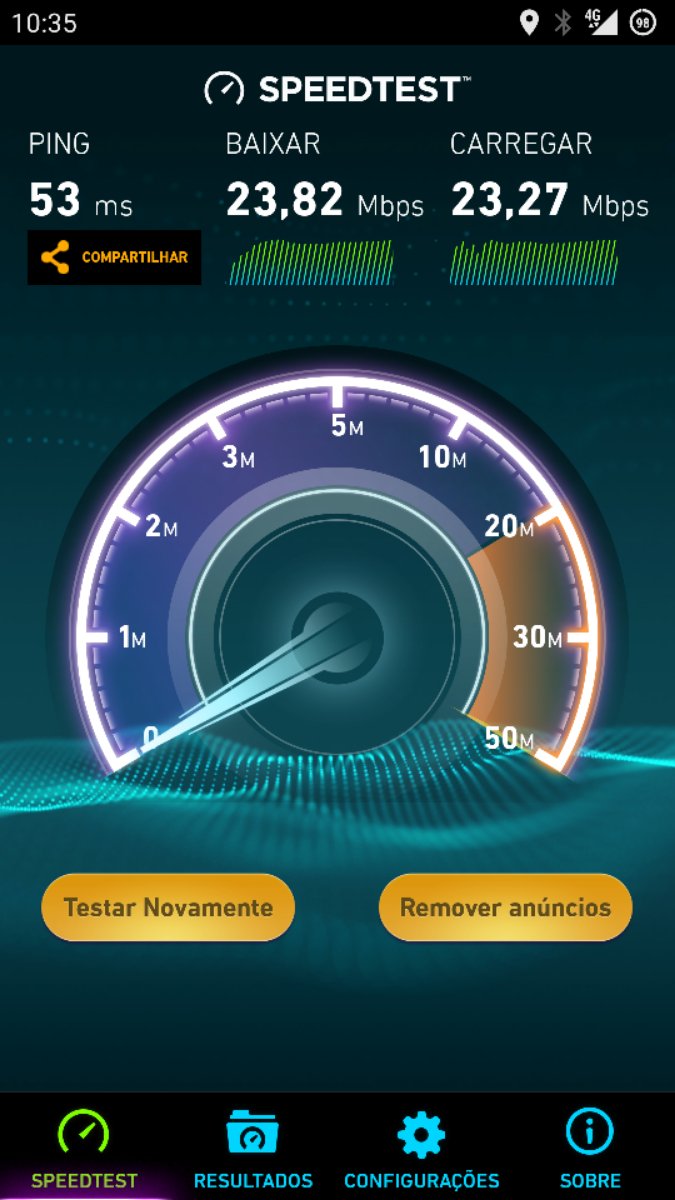Image resolution: width=675 pixels, height=1200 pixels.
Task: Tap Testar Novamente to retest
Action: tap(168, 908)
